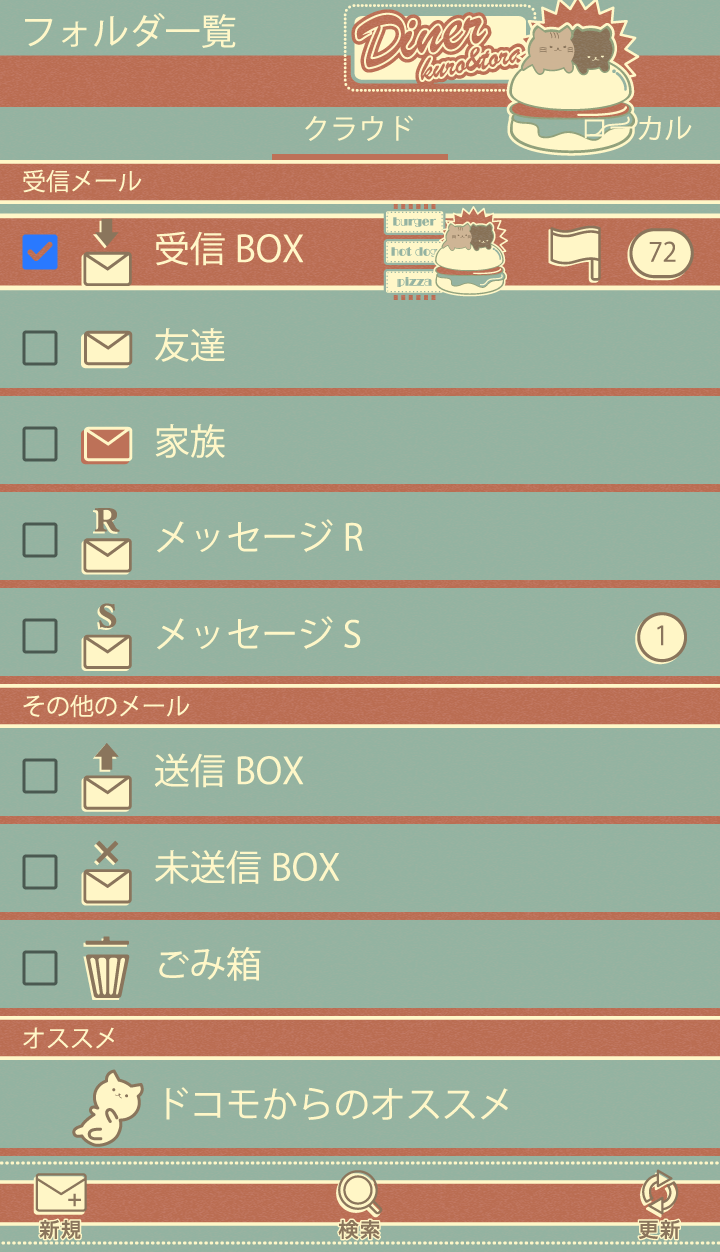The height and width of the screenshot is (1252, 720).
Task: Open the 受信 BOX folder
Action: click(229, 250)
